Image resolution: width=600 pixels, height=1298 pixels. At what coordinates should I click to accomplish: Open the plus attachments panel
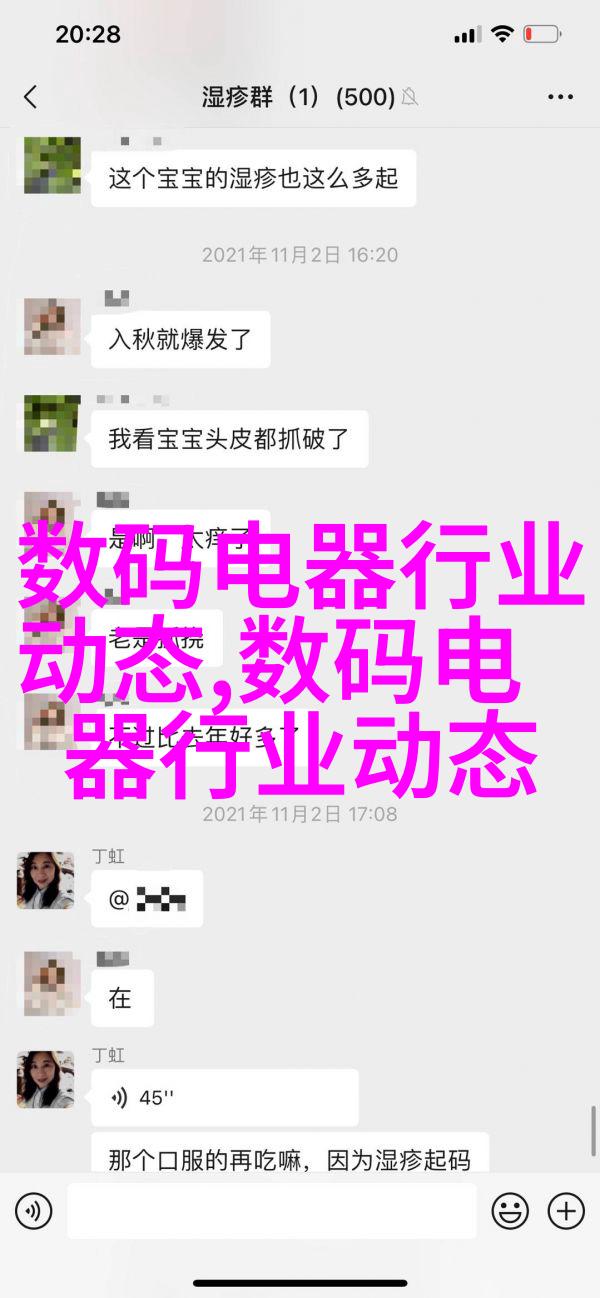coord(566,1212)
